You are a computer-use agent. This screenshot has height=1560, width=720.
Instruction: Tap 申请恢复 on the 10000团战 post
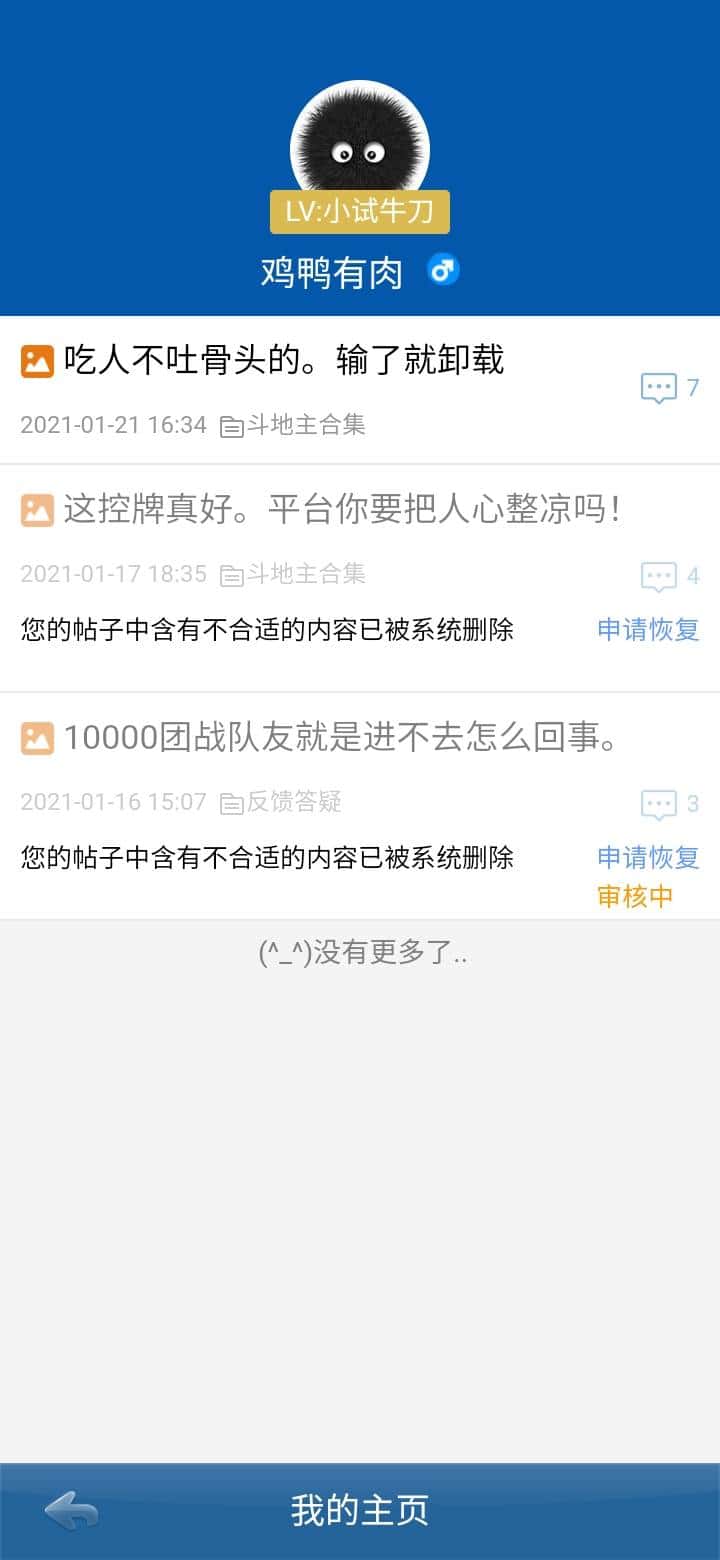[x=647, y=858]
